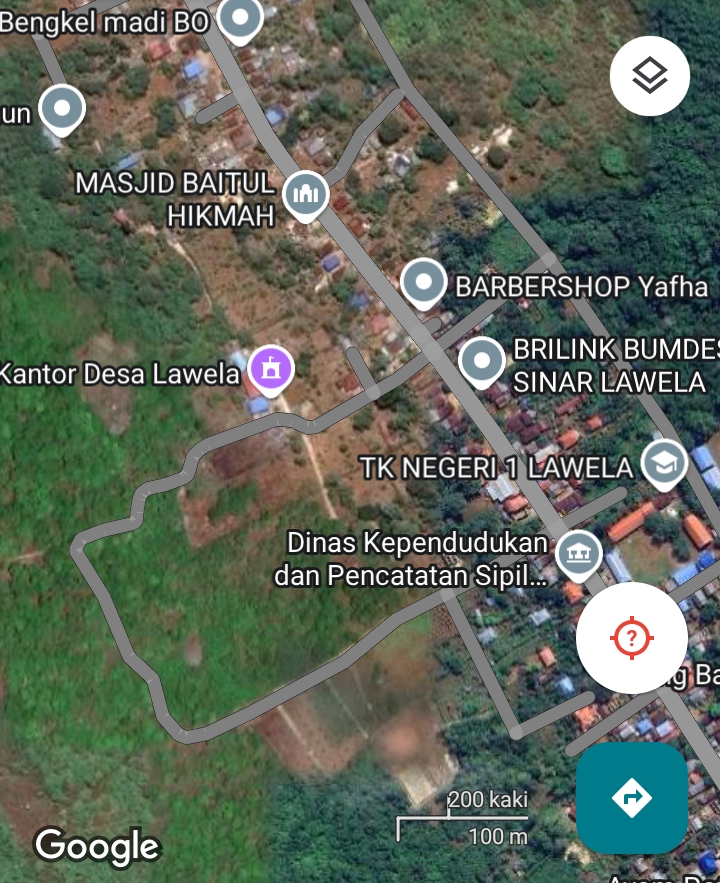Open the map layers selector

[x=650, y=76]
